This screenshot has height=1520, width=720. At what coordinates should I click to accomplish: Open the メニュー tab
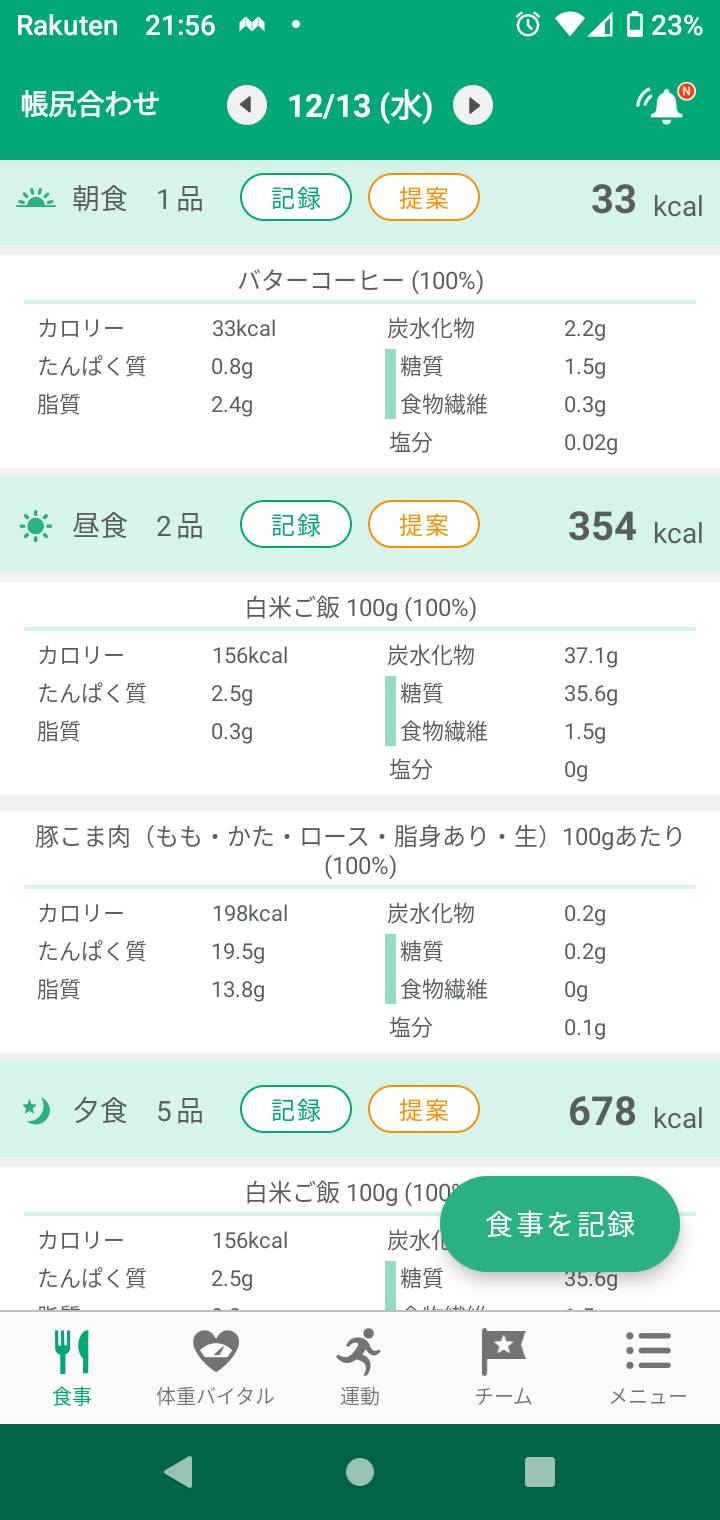click(648, 1367)
